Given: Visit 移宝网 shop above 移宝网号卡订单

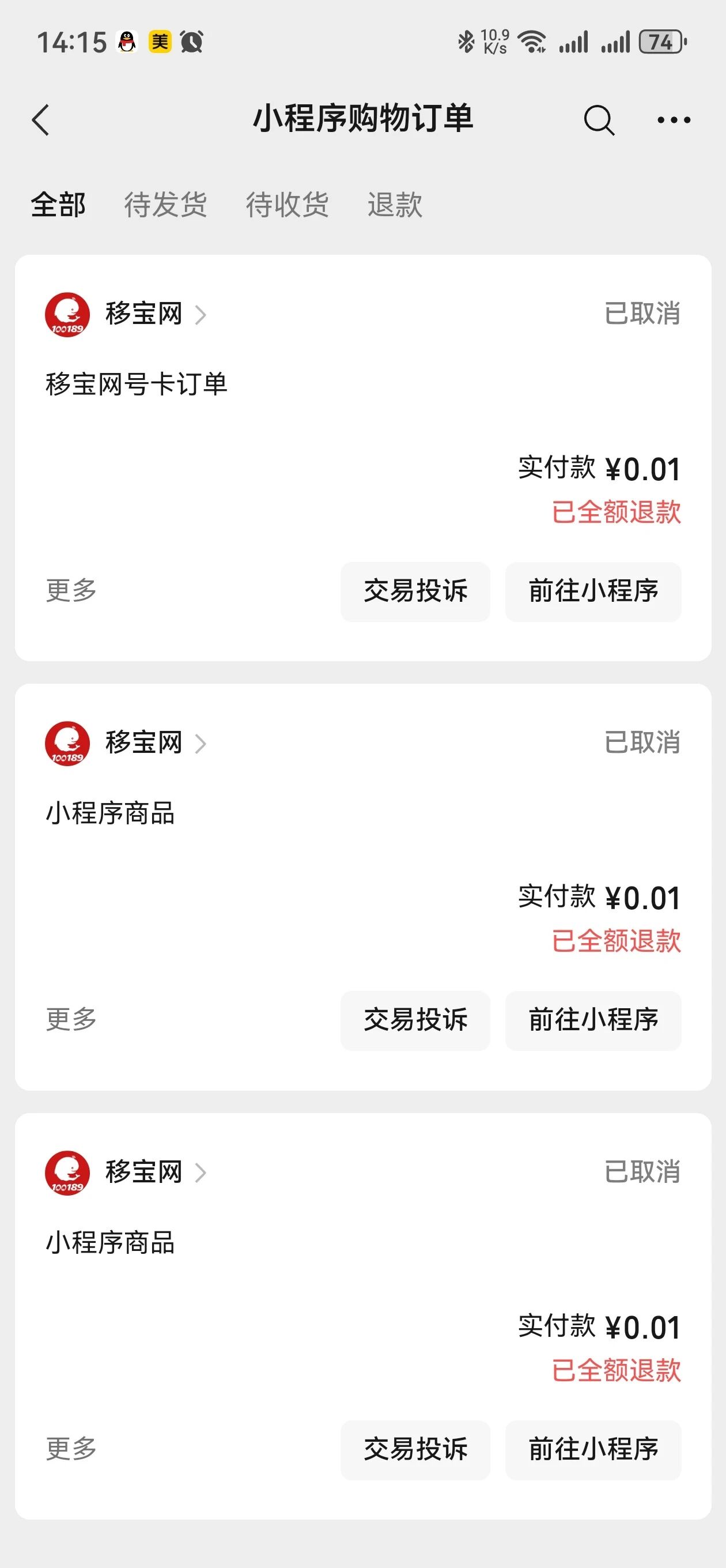Looking at the screenshot, I should click(x=143, y=314).
